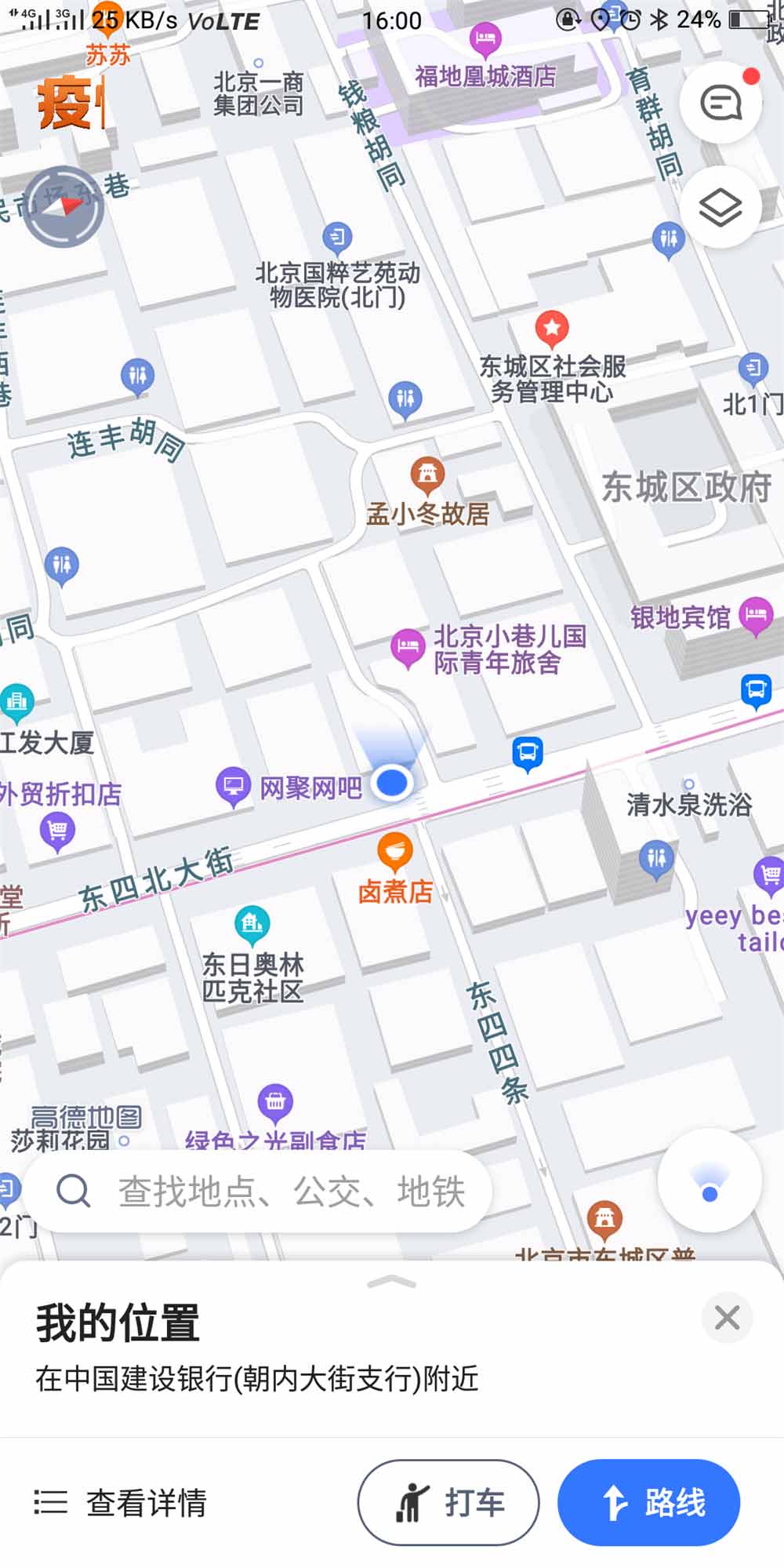Open the map layers button

720,208
